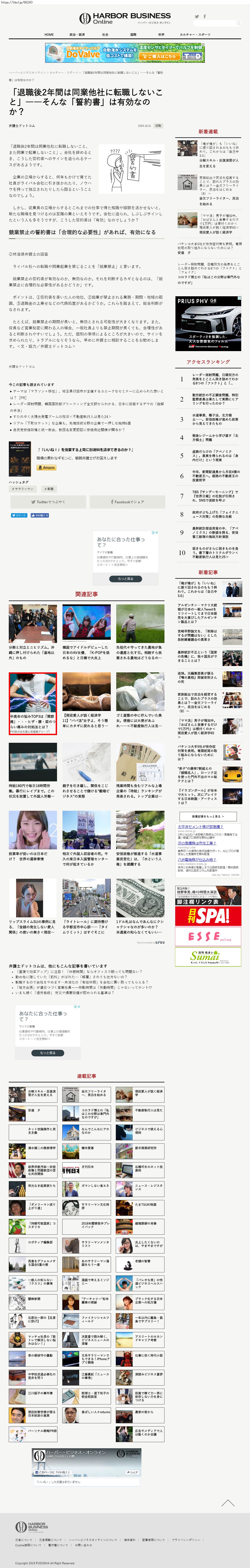Screen dimensions: 250x1568
Task: Open the Amazon button for the book
Action: tap(46, 468)
